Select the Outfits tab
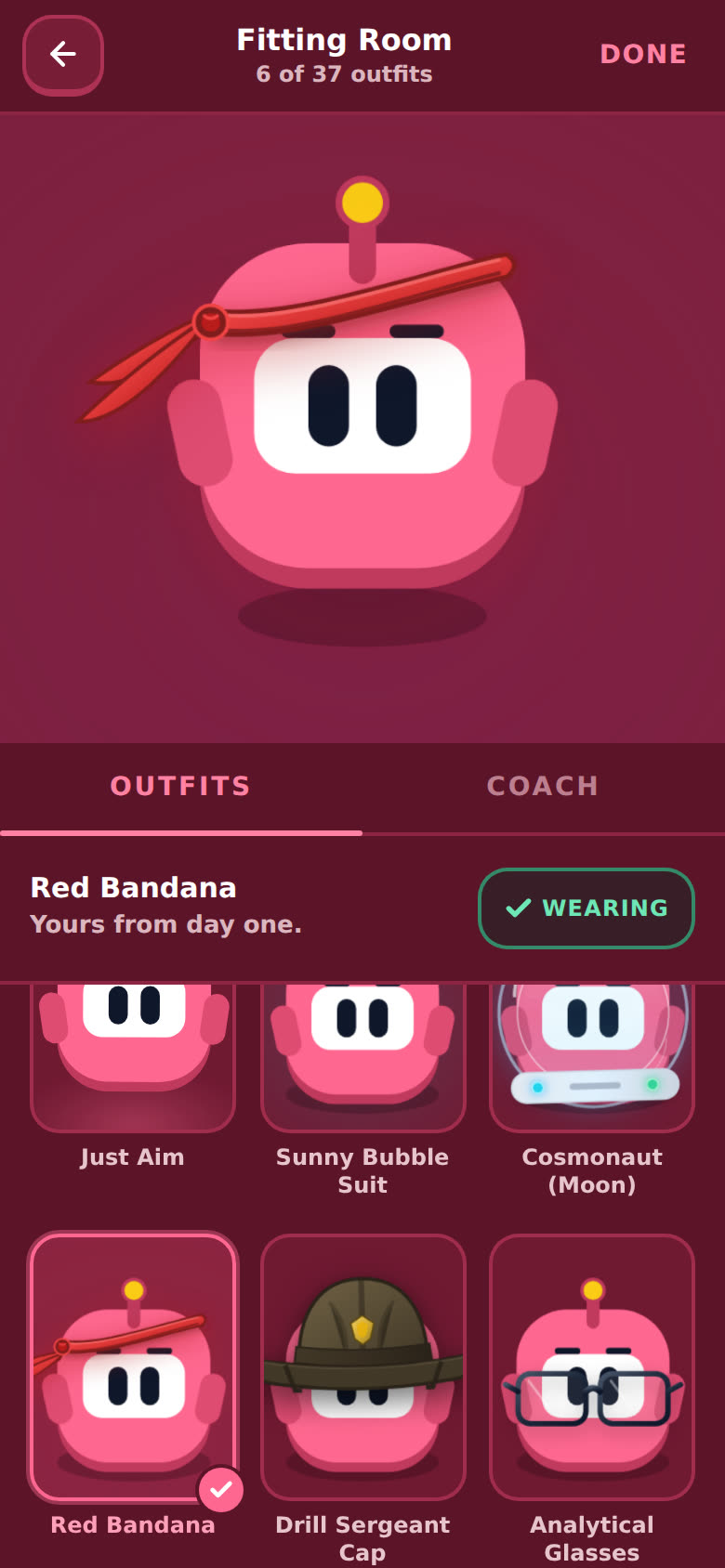The height and width of the screenshot is (1568, 725). [x=180, y=786]
